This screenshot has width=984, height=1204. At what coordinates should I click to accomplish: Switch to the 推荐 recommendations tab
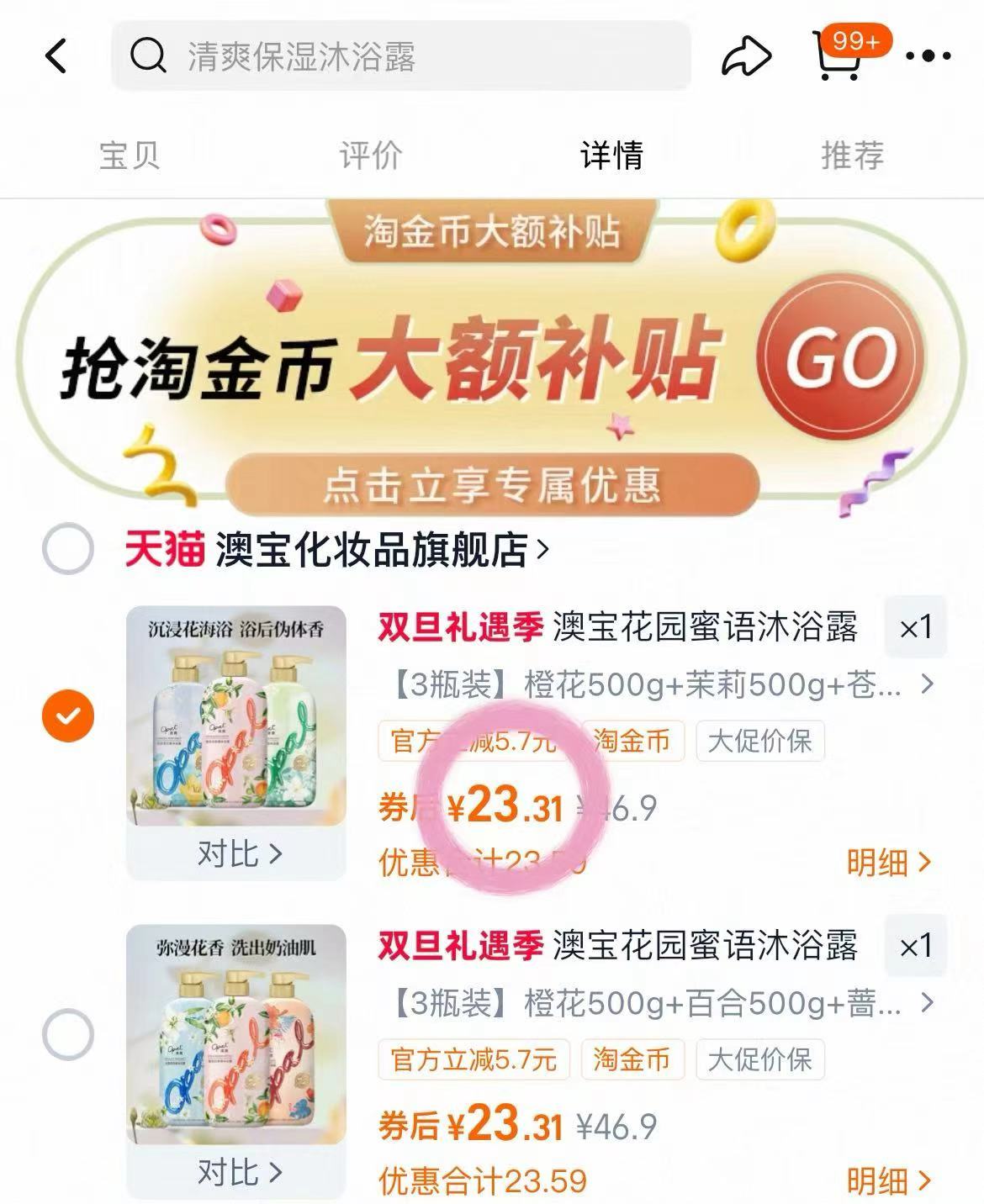(x=853, y=154)
